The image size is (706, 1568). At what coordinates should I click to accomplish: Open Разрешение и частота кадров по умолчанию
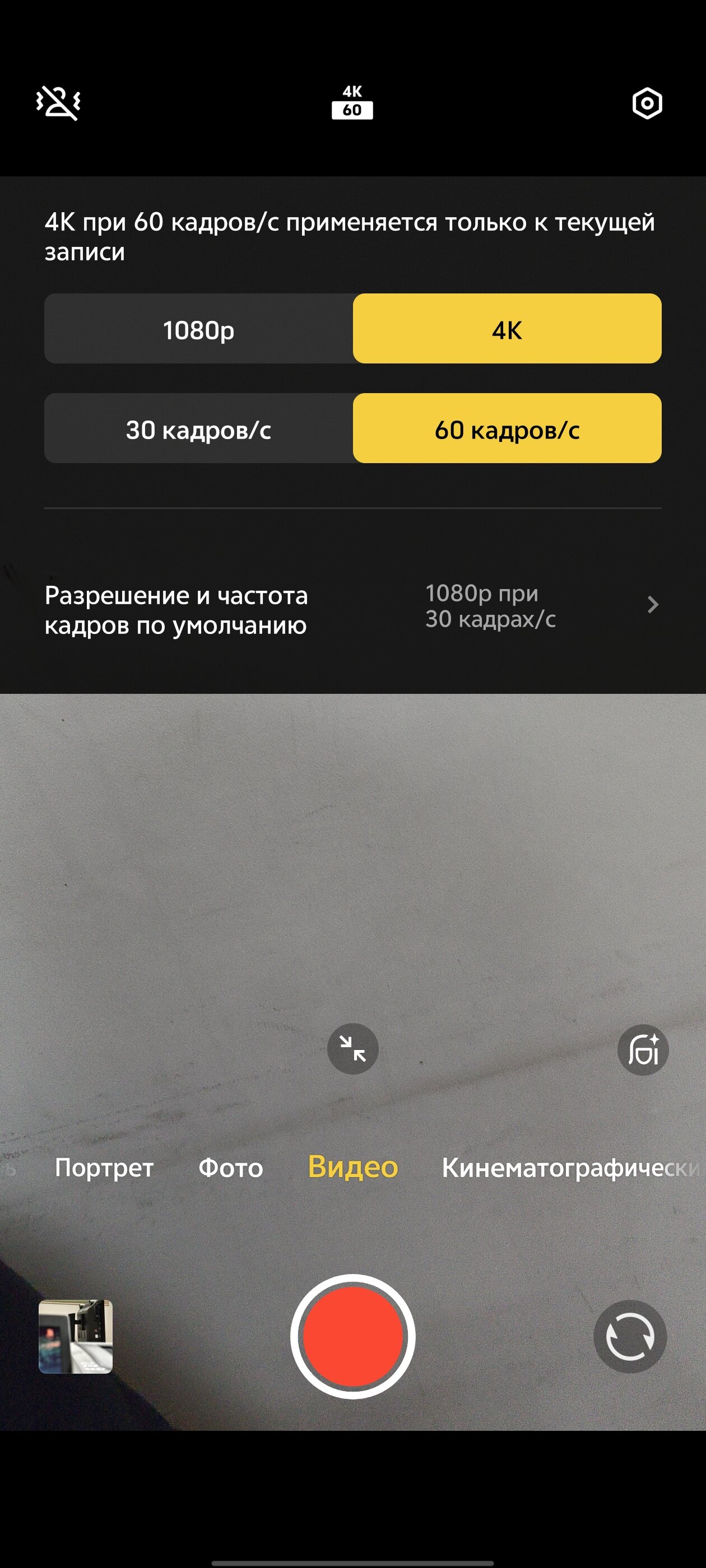(352, 609)
